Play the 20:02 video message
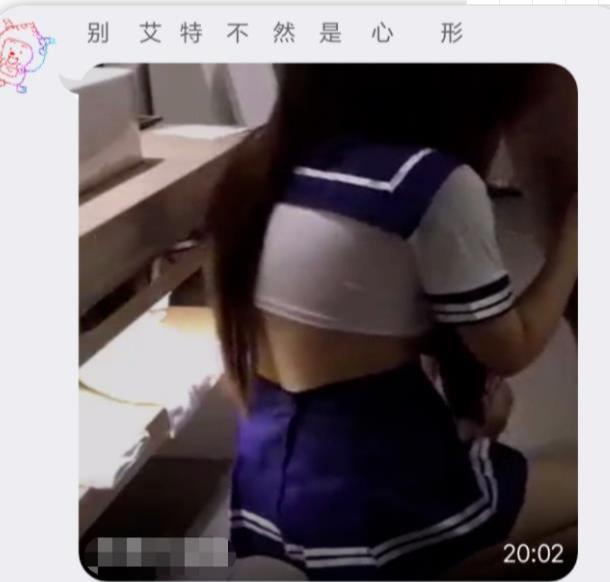610x582 pixels. tap(328, 320)
